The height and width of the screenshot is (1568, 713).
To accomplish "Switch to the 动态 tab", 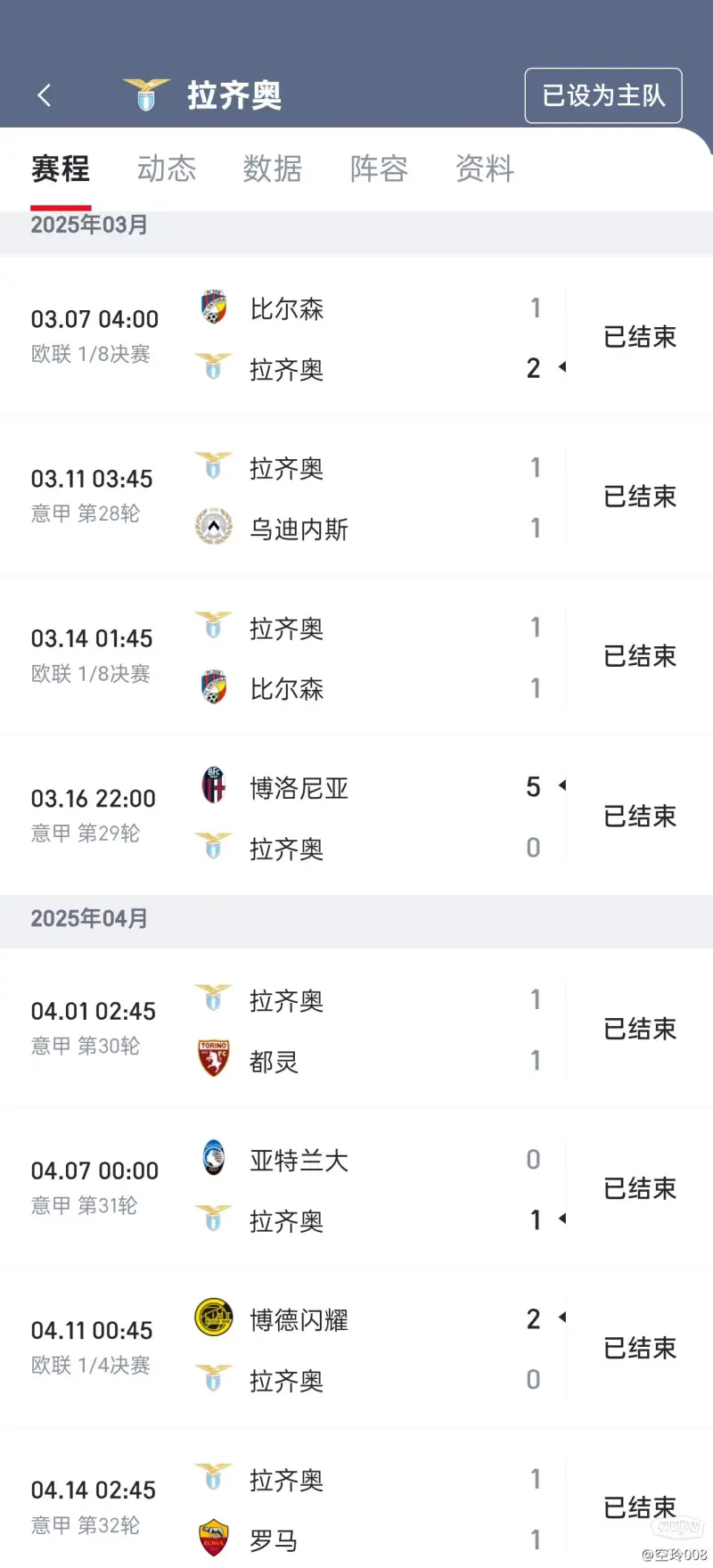I will (x=167, y=168).
